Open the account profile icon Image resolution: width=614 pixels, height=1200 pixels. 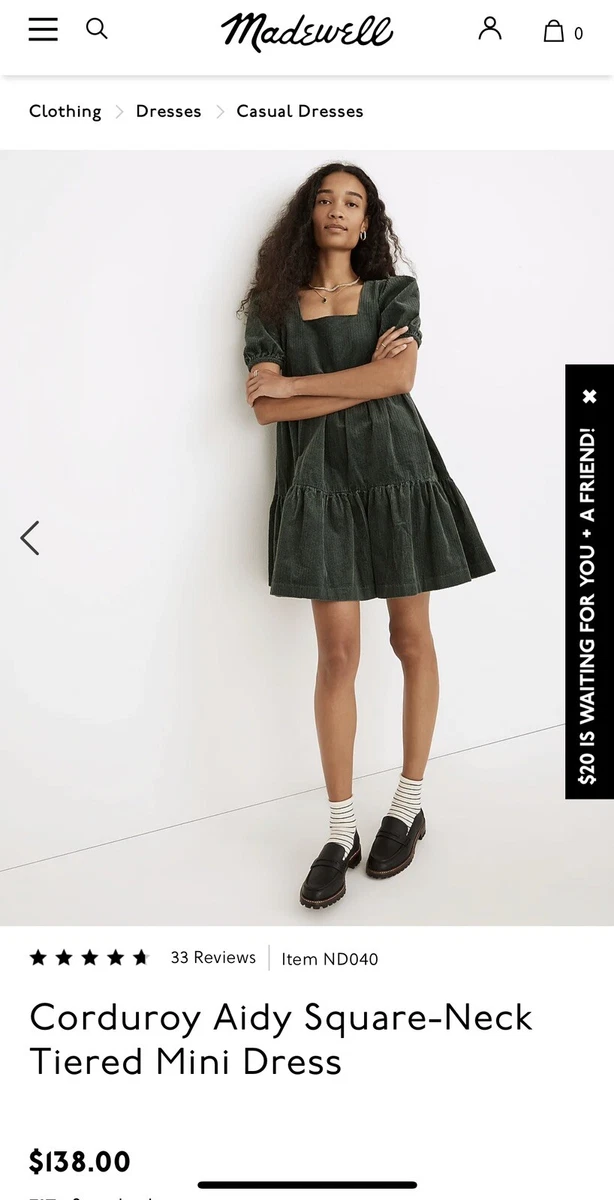(x=490, y=28)
